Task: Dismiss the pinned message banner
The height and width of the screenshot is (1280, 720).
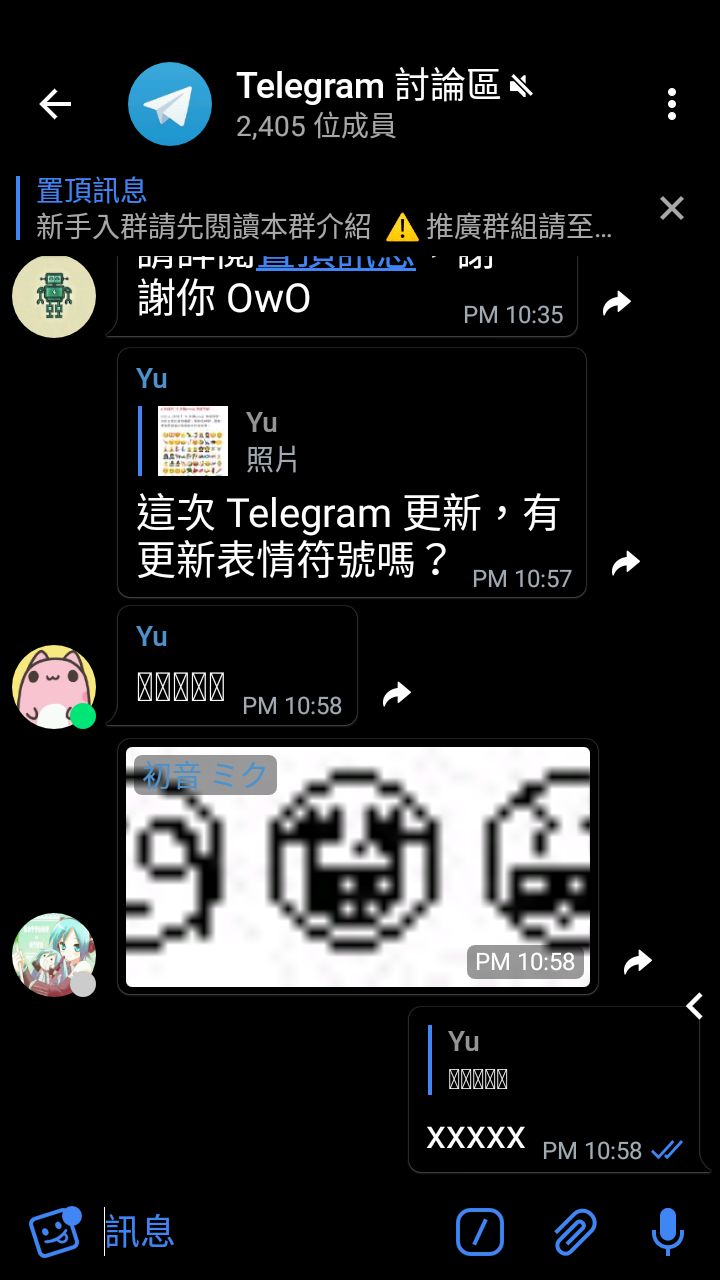Action: click(x=671, y=208)
